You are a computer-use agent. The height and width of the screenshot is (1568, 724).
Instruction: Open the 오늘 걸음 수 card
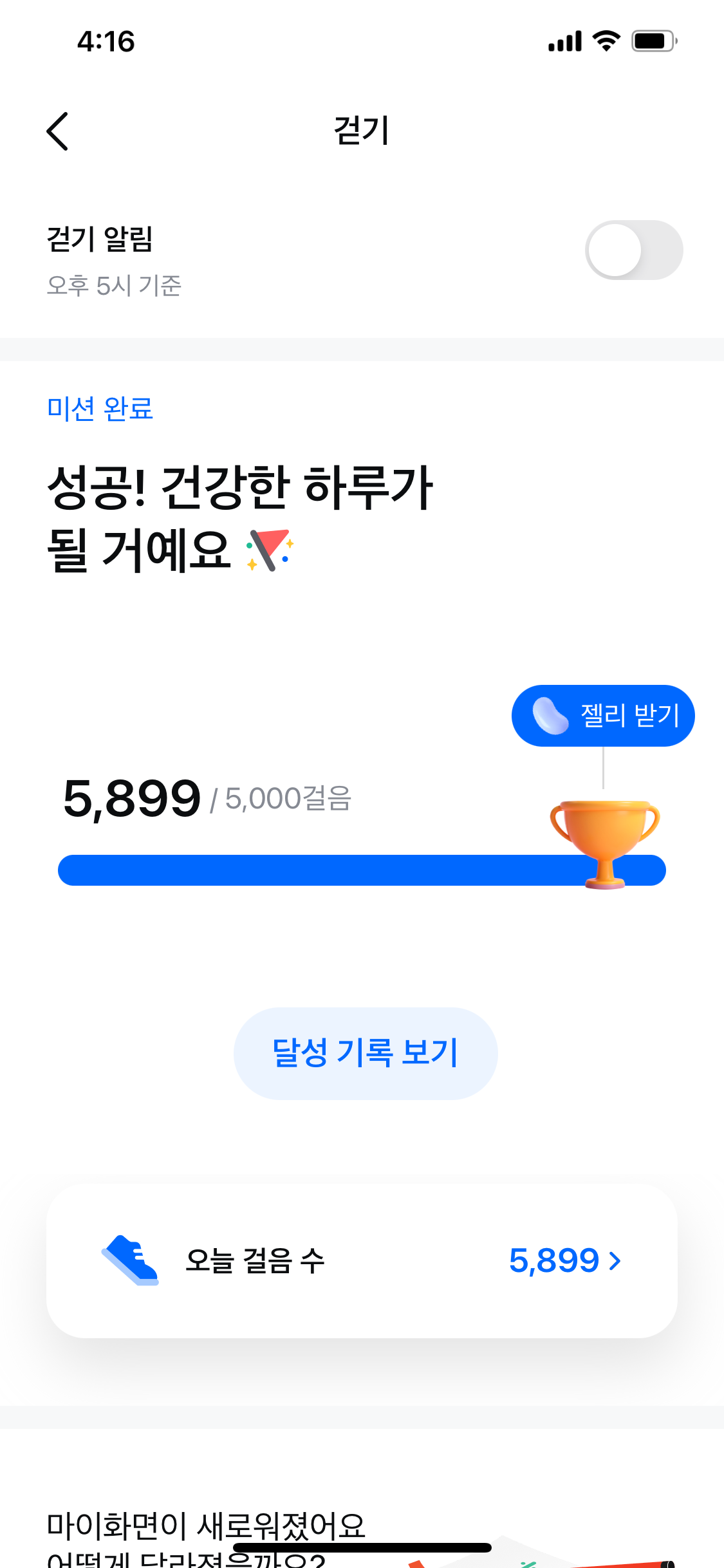pyautogui.click(x=362, y=1260)
